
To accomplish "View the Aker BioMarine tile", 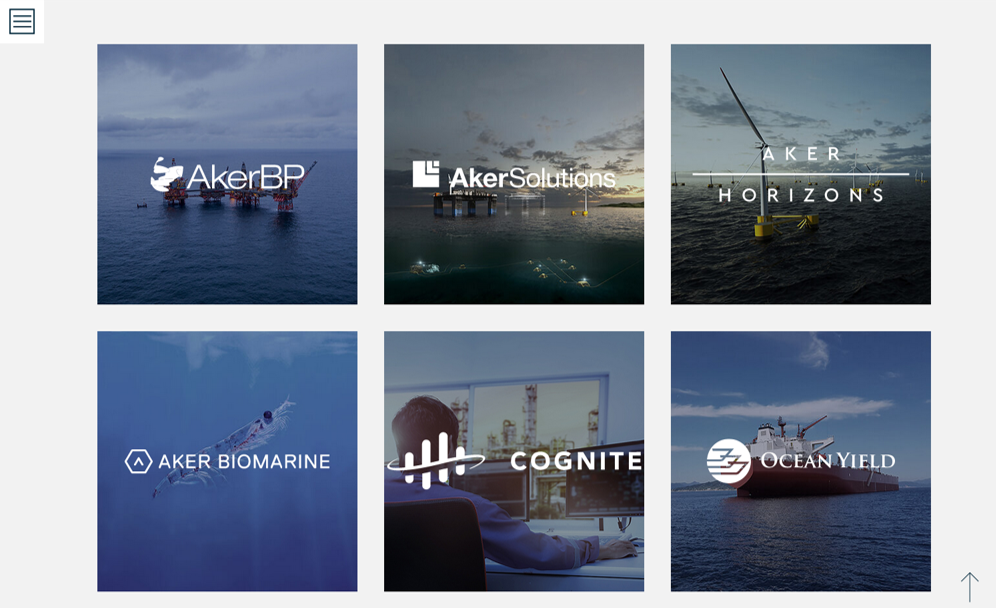I will tap(227, 461).
